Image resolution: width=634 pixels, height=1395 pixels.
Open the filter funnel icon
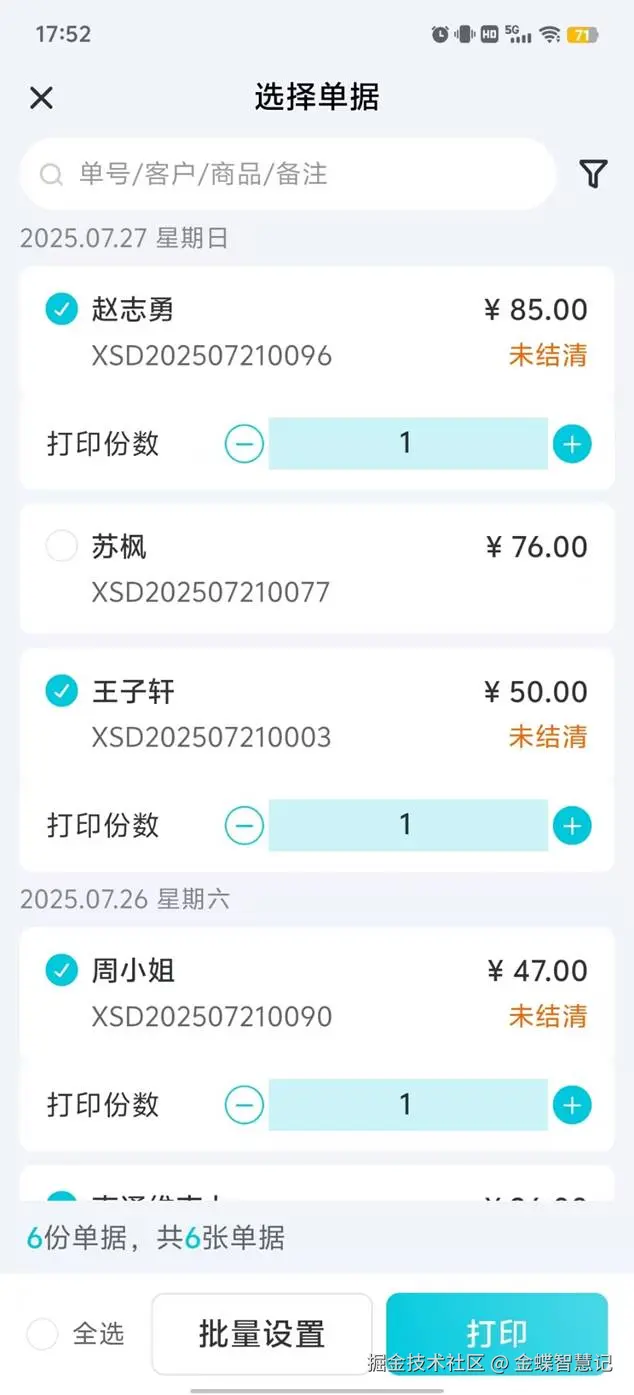593,174
